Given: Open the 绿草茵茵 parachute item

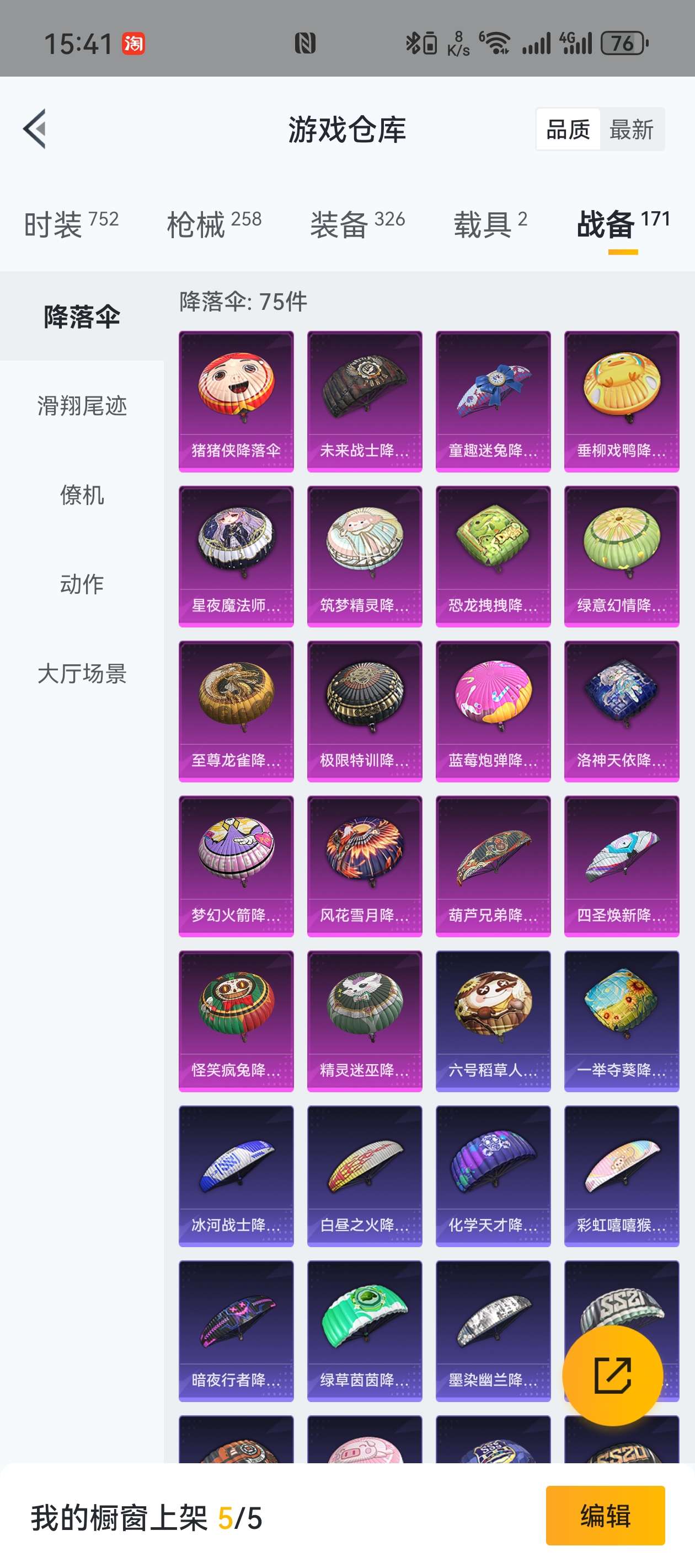Looking at the screenshot, I should 365,1330.
